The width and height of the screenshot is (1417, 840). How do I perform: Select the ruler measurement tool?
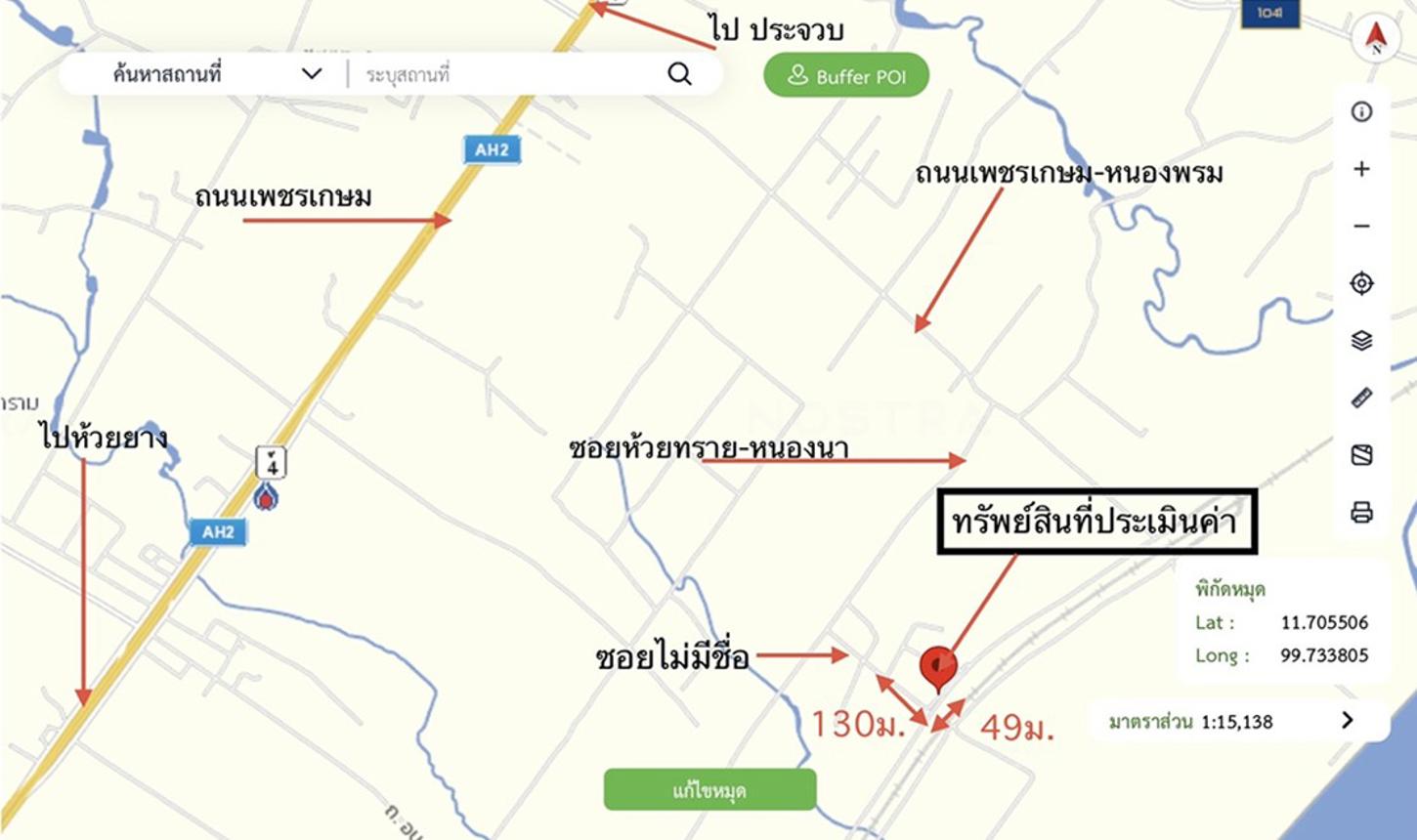point(1361,398)
